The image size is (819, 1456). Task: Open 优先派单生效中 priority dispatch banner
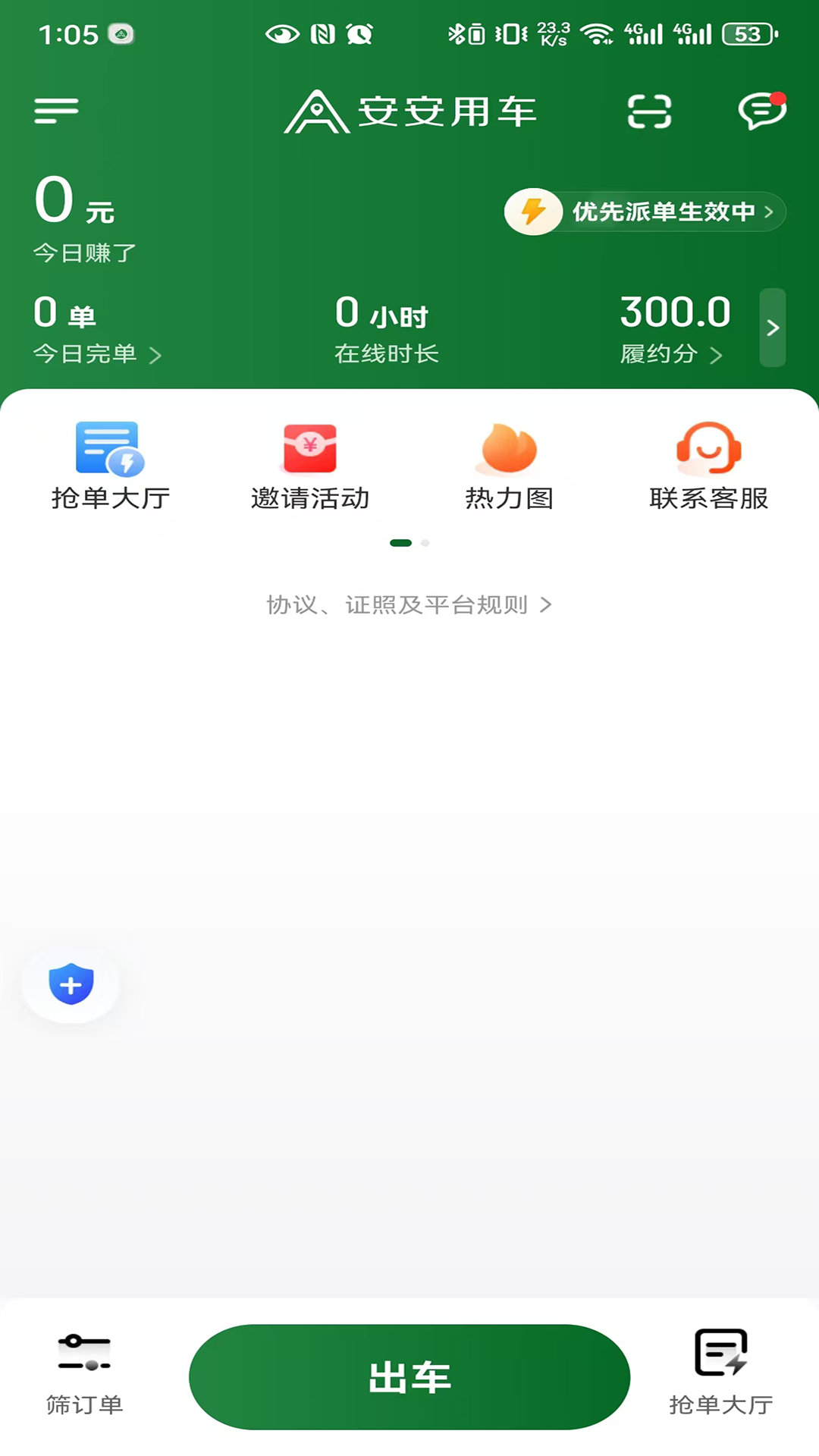point(645,212)
